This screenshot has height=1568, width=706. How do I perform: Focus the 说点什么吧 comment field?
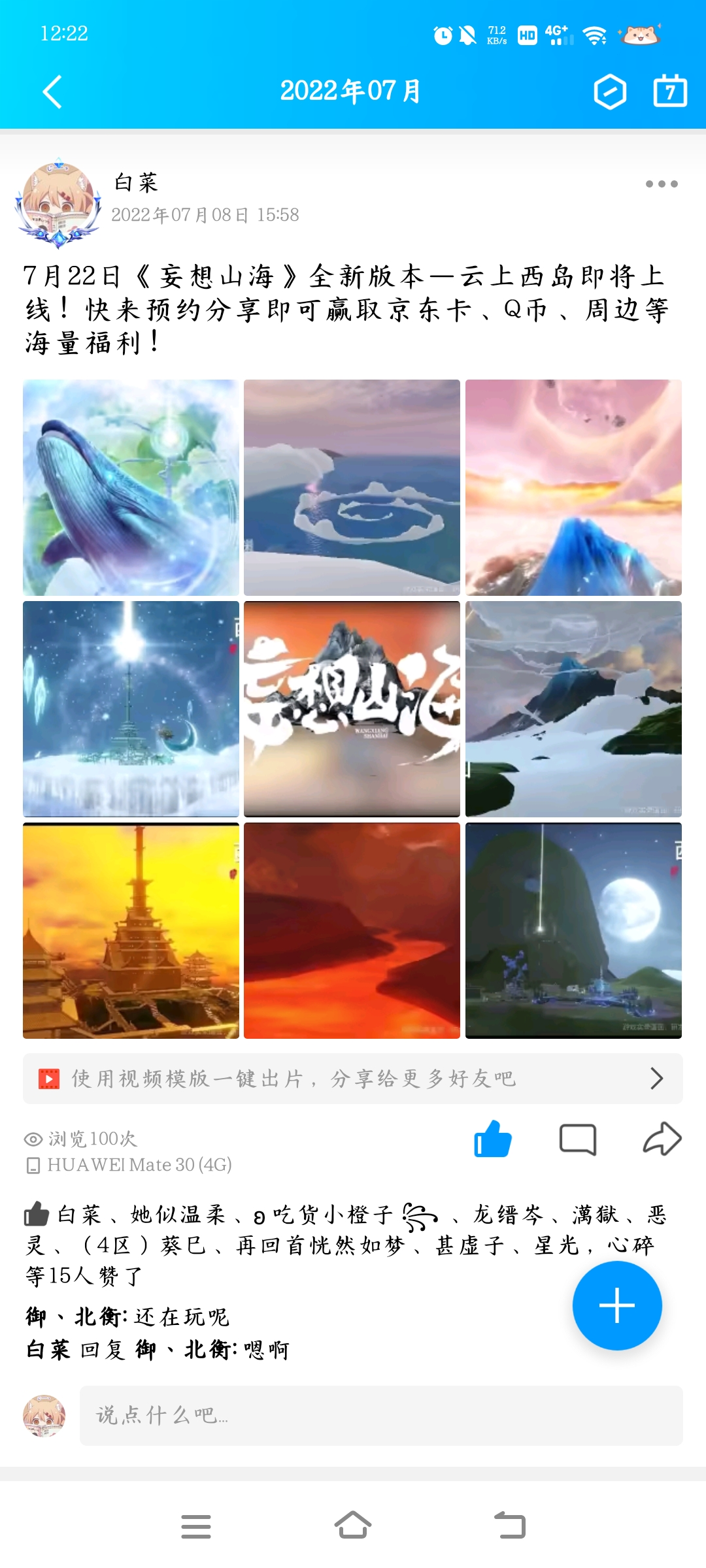coord(380,1416)
